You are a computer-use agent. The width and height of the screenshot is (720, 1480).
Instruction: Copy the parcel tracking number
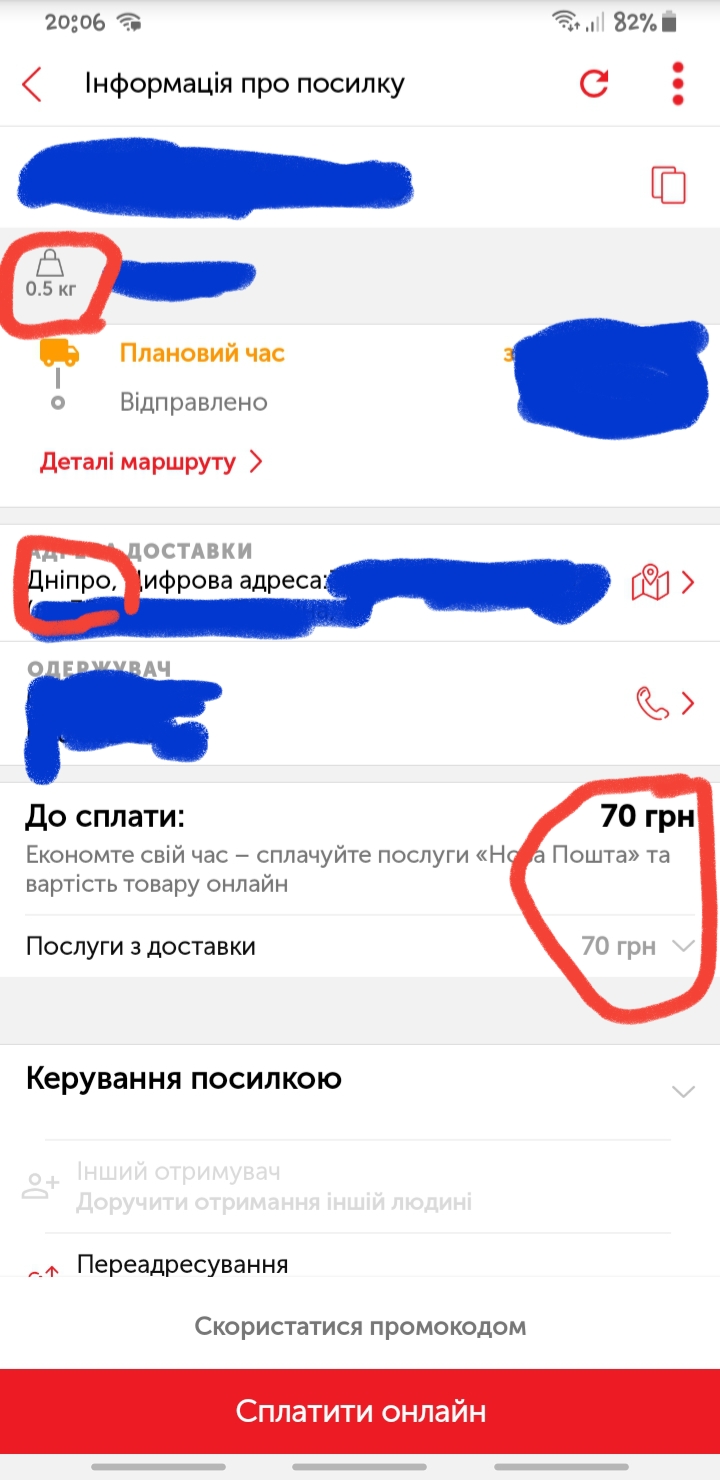(x=668, y=185)
